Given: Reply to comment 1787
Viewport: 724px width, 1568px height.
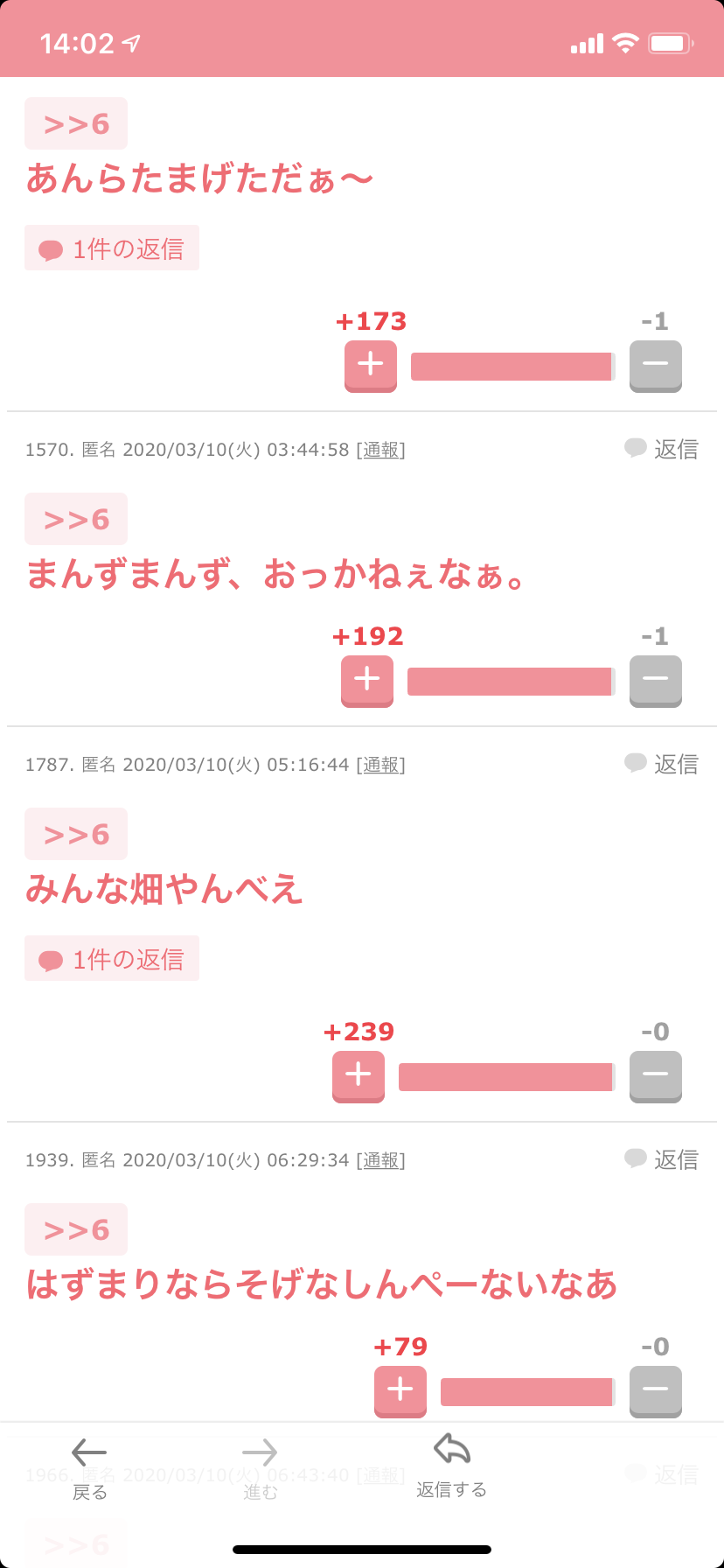Looking at the screenshot, I should coord(662,765).
